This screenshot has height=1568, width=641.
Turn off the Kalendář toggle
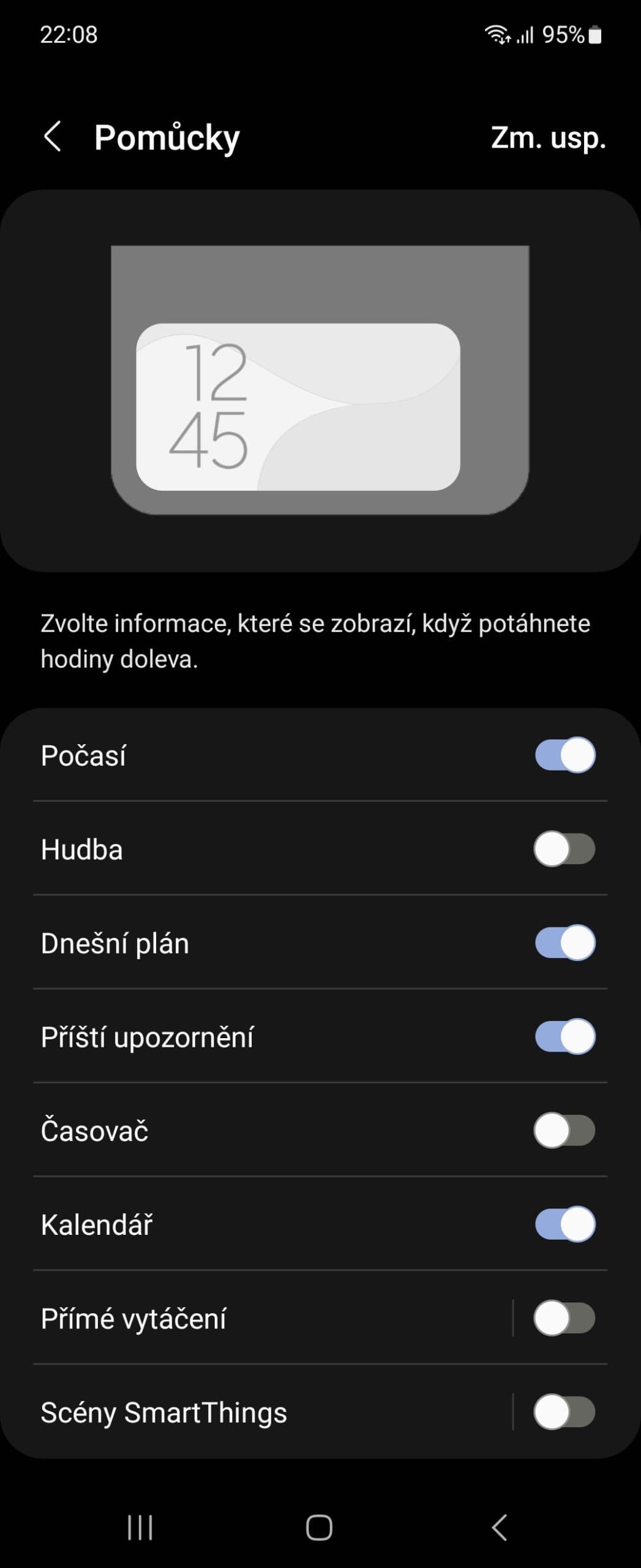point(564,1224)
